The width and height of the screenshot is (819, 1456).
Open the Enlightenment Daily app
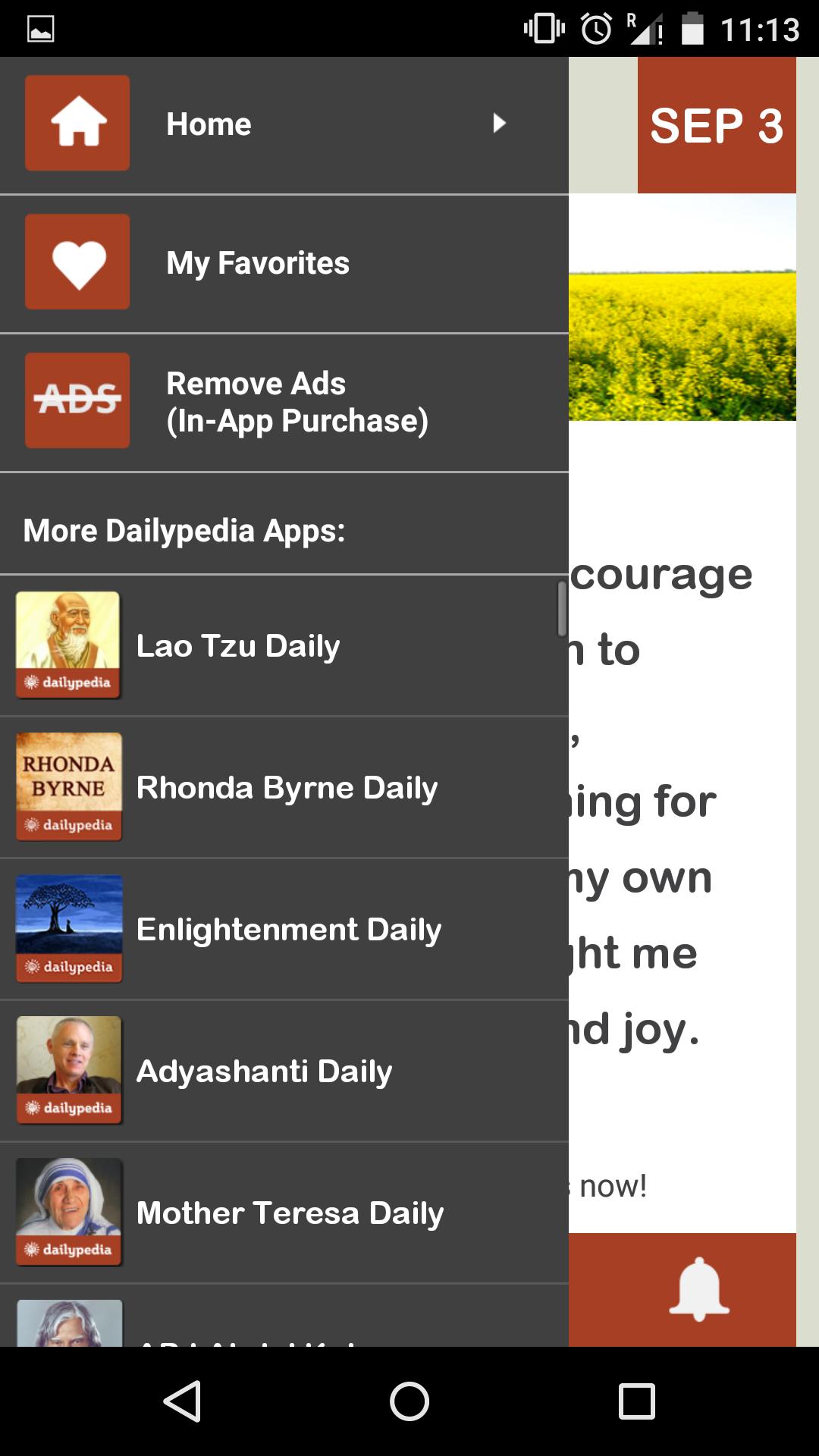(284, 930)
